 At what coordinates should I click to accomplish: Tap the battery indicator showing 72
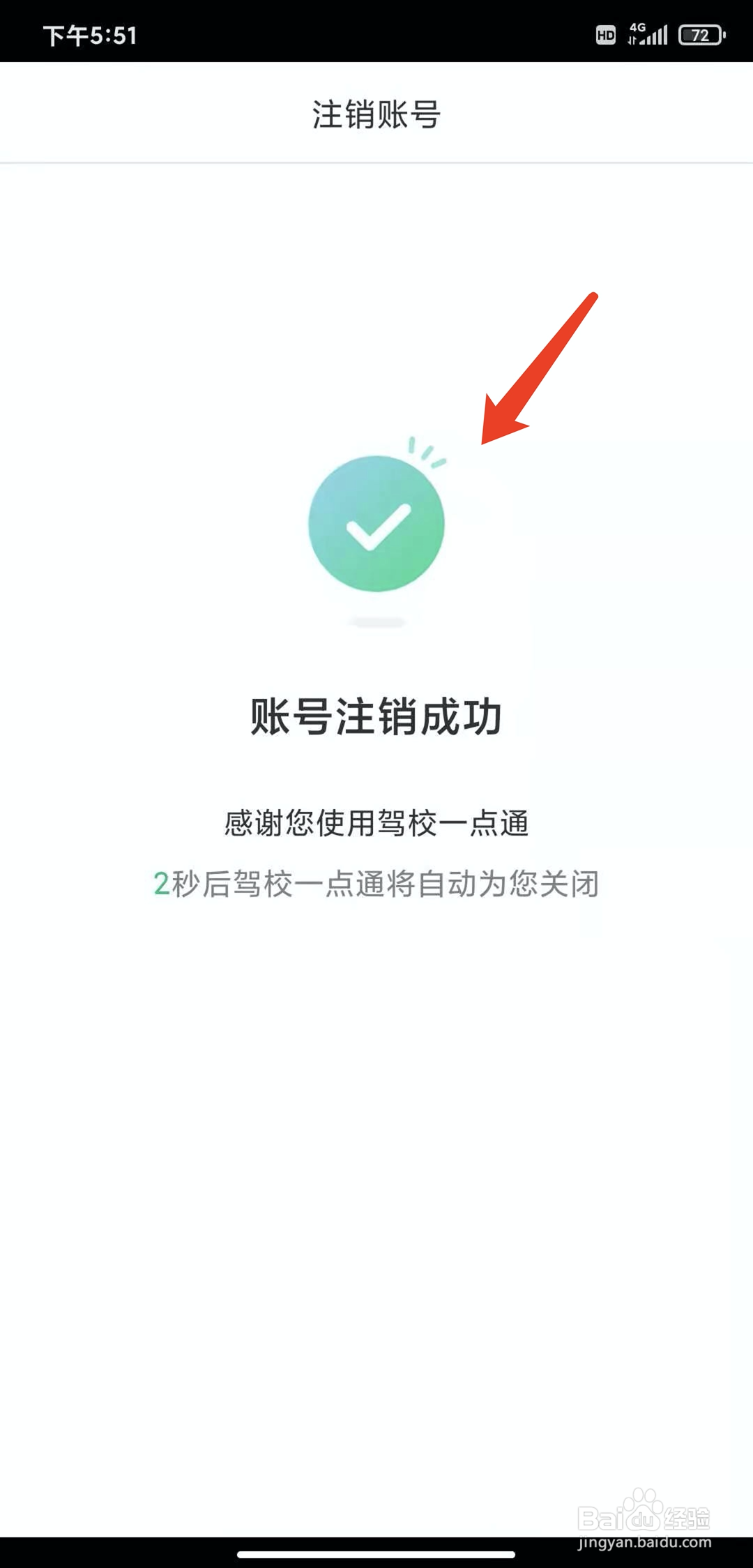pyautogui.click(x=701, y=33)
